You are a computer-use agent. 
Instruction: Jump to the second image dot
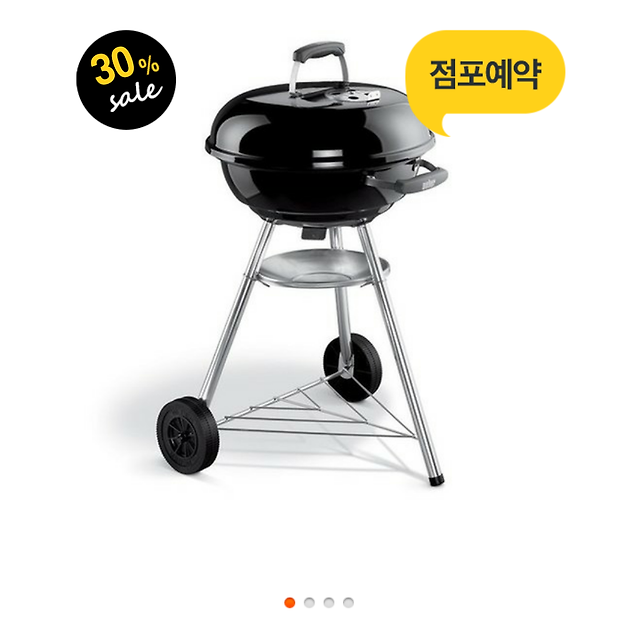tap(309, 602)
